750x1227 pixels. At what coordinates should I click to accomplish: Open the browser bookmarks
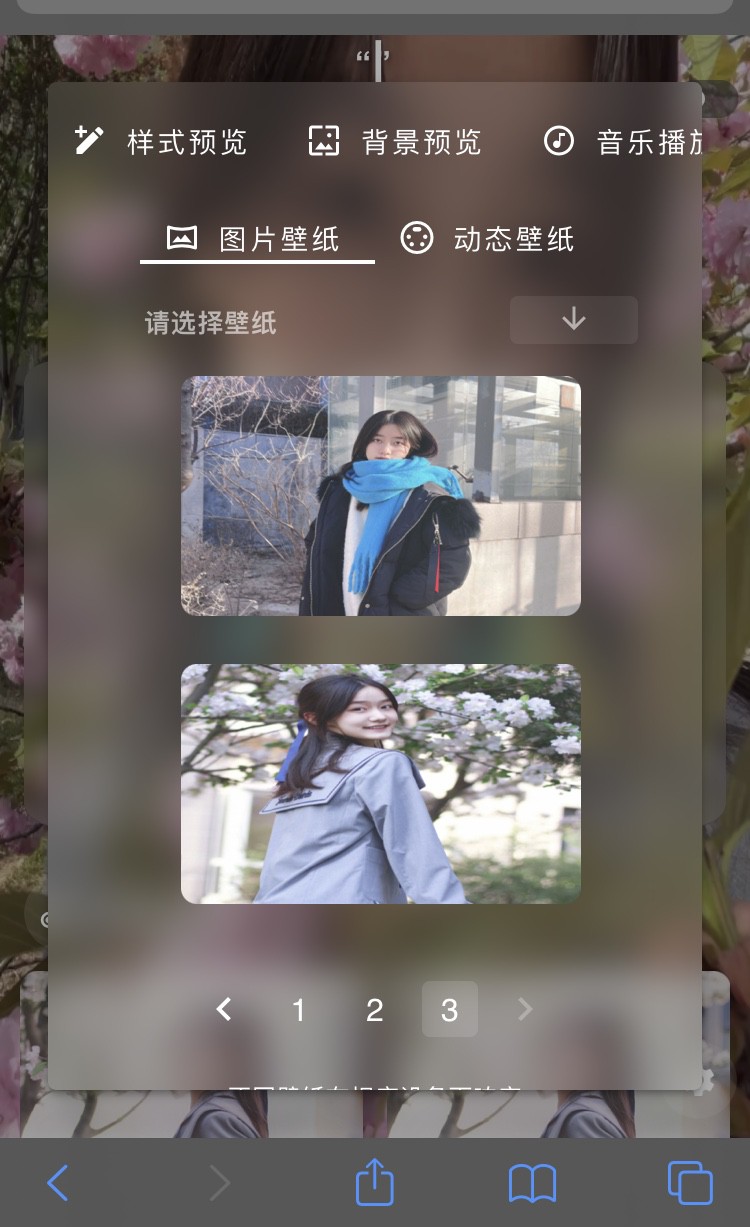click(532, 1184)
